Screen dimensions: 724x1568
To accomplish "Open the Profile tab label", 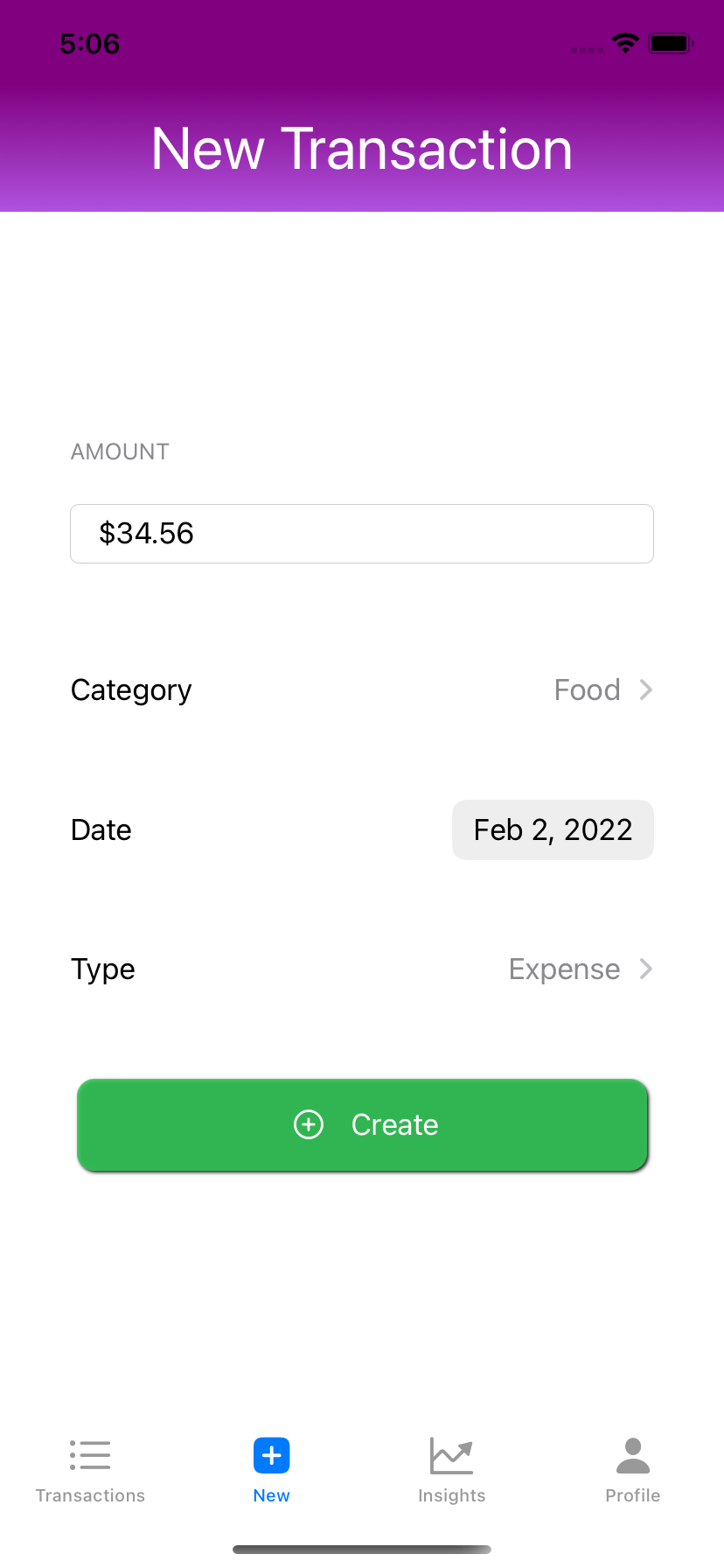I will click(x=632, y=1494).
